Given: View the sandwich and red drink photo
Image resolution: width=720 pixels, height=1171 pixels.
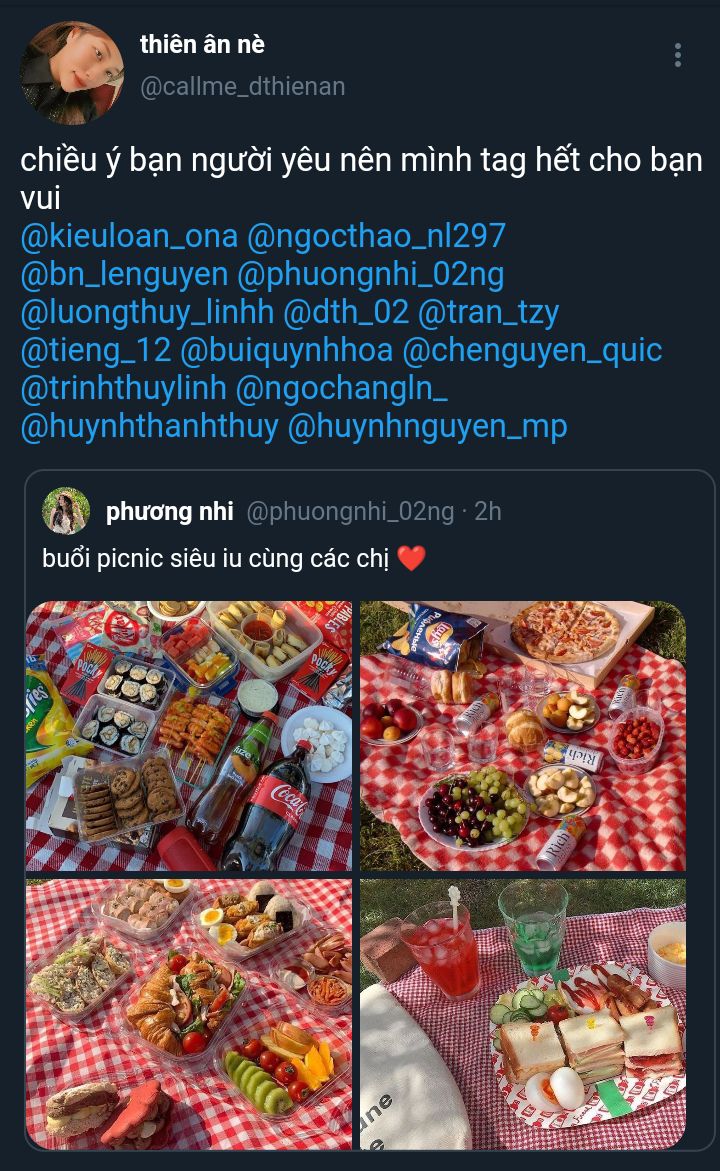Looking at the screenshot, I should (523, 1014).
